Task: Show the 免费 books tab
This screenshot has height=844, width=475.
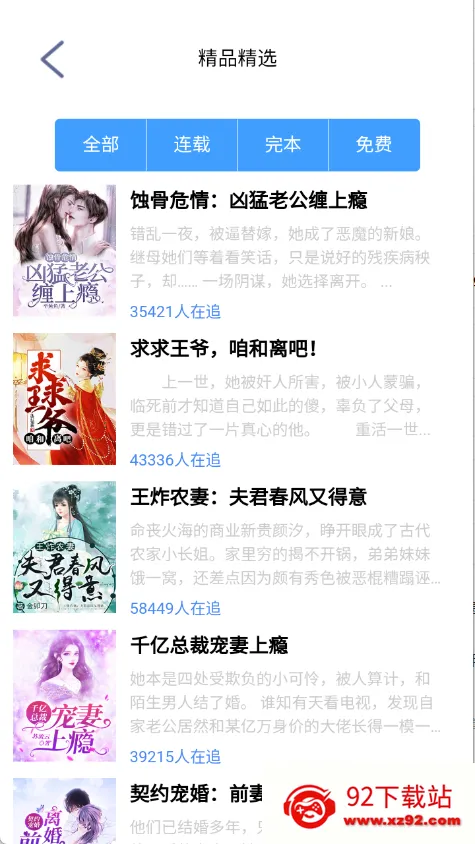Action: (374, 145)
